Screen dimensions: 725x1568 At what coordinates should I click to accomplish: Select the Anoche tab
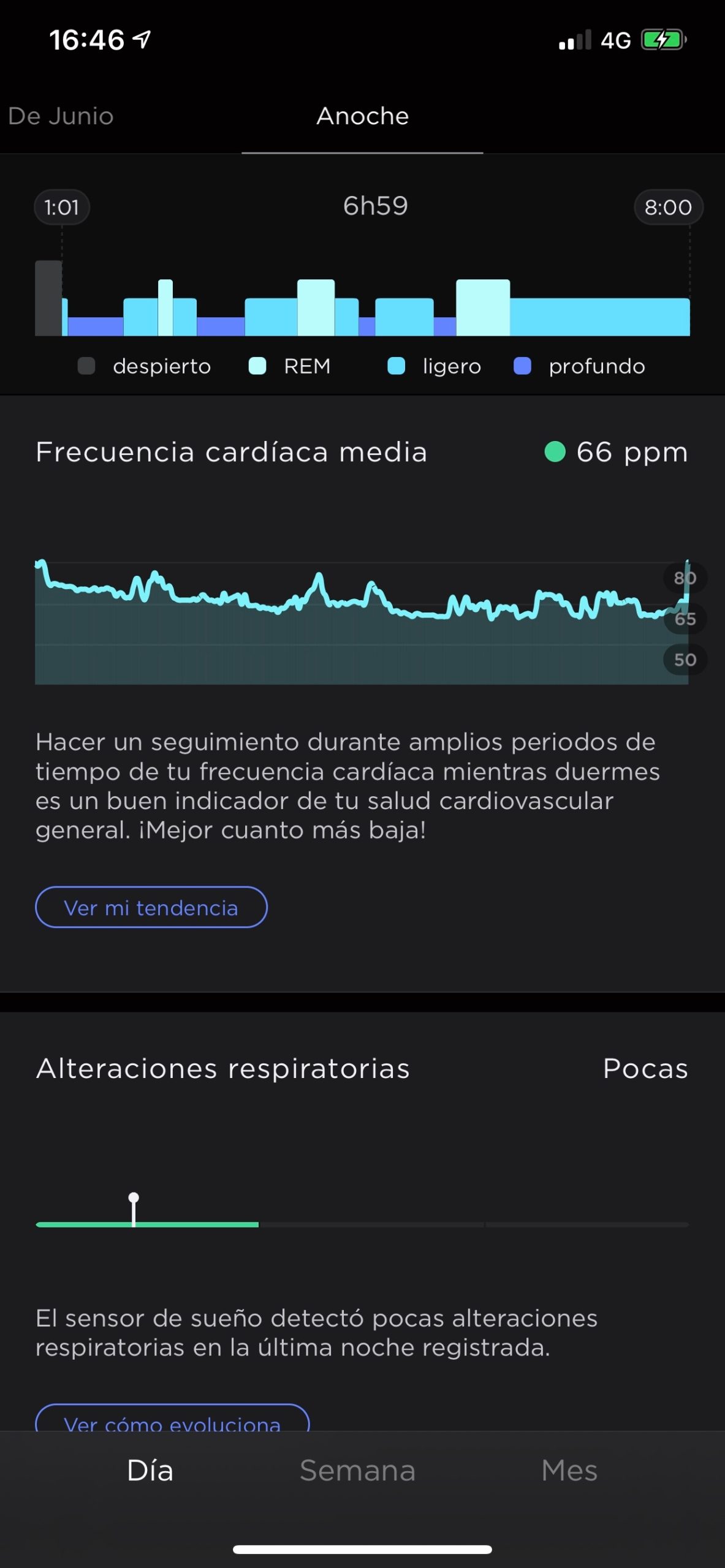[362, 116]
